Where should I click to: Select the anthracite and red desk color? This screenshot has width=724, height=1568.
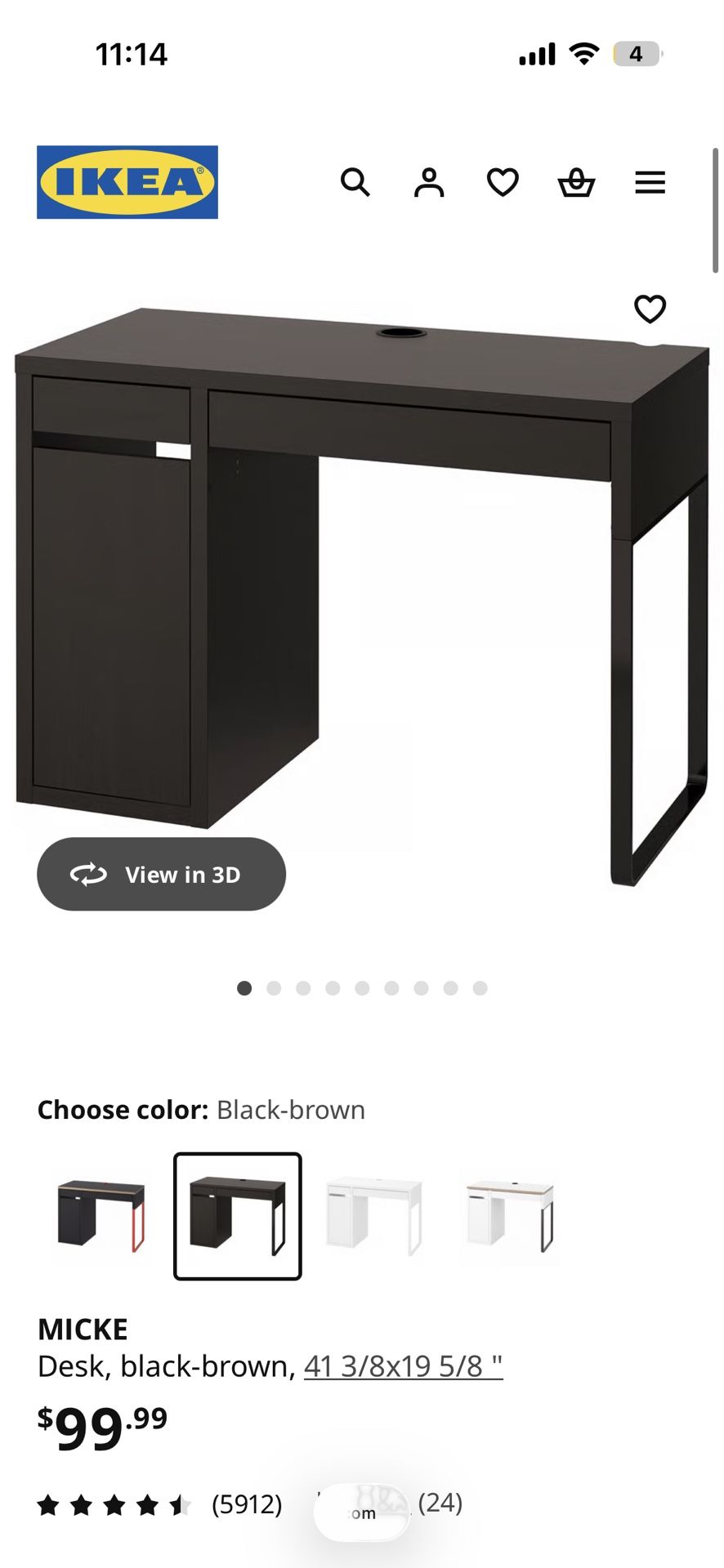click(101, 1216)
